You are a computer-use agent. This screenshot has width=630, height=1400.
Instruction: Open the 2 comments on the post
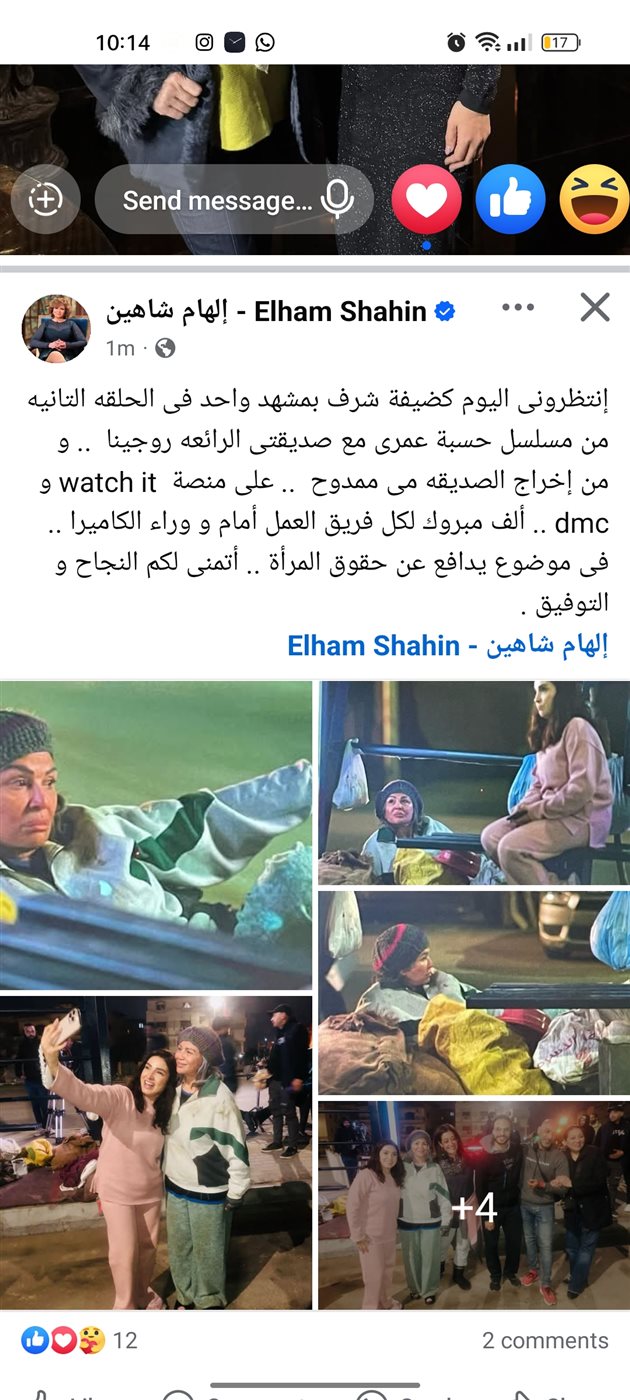[x=544, y=1340]
